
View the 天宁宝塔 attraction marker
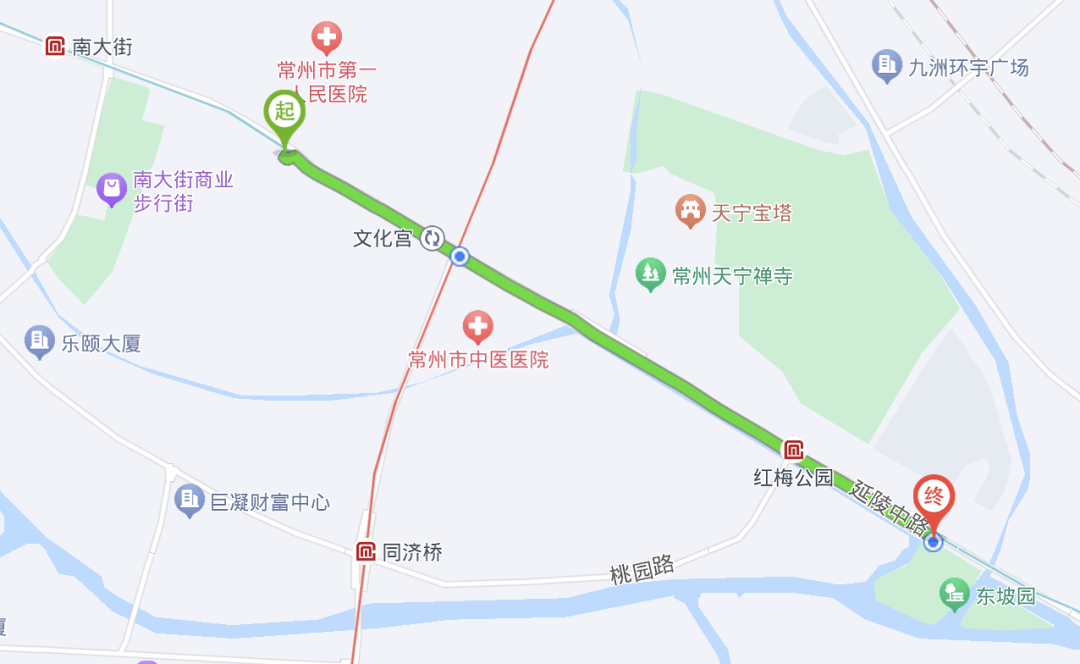[x=689, y=211]
